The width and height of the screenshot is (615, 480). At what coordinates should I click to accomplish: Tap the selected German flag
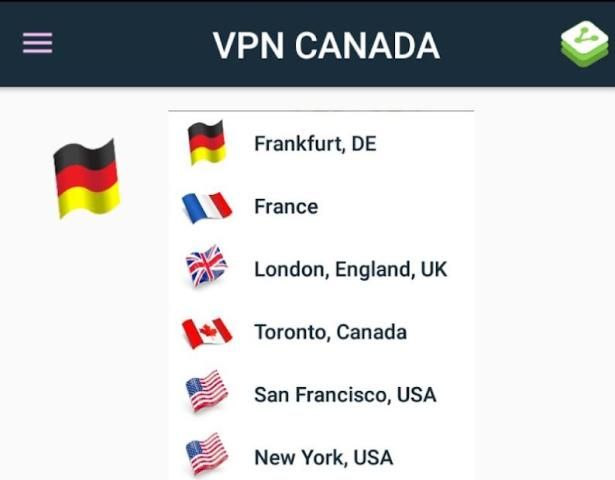(x=87, y=179)
